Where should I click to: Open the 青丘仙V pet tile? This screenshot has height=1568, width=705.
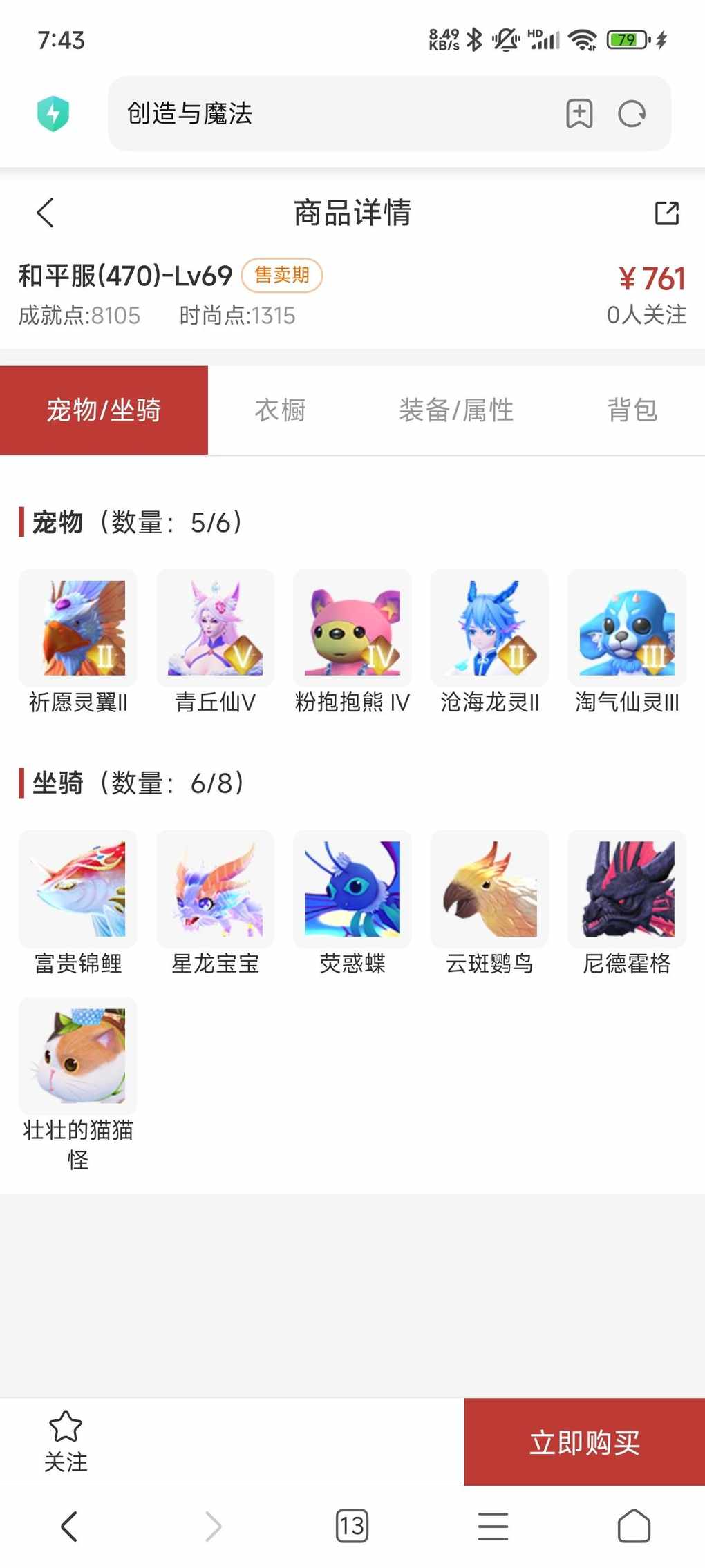click(x=215, y=642)
